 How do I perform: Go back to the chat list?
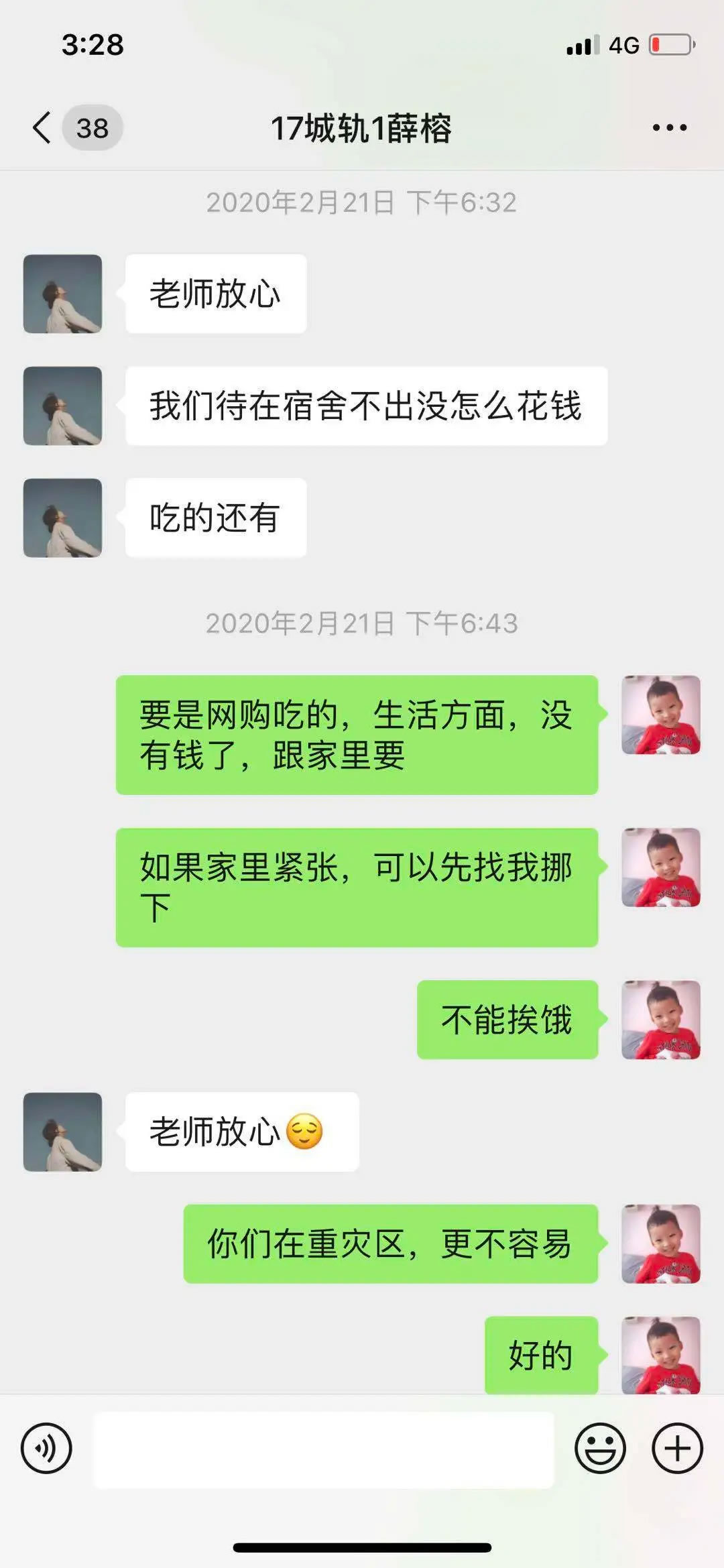pyautogui.click(x=43, y=127)
